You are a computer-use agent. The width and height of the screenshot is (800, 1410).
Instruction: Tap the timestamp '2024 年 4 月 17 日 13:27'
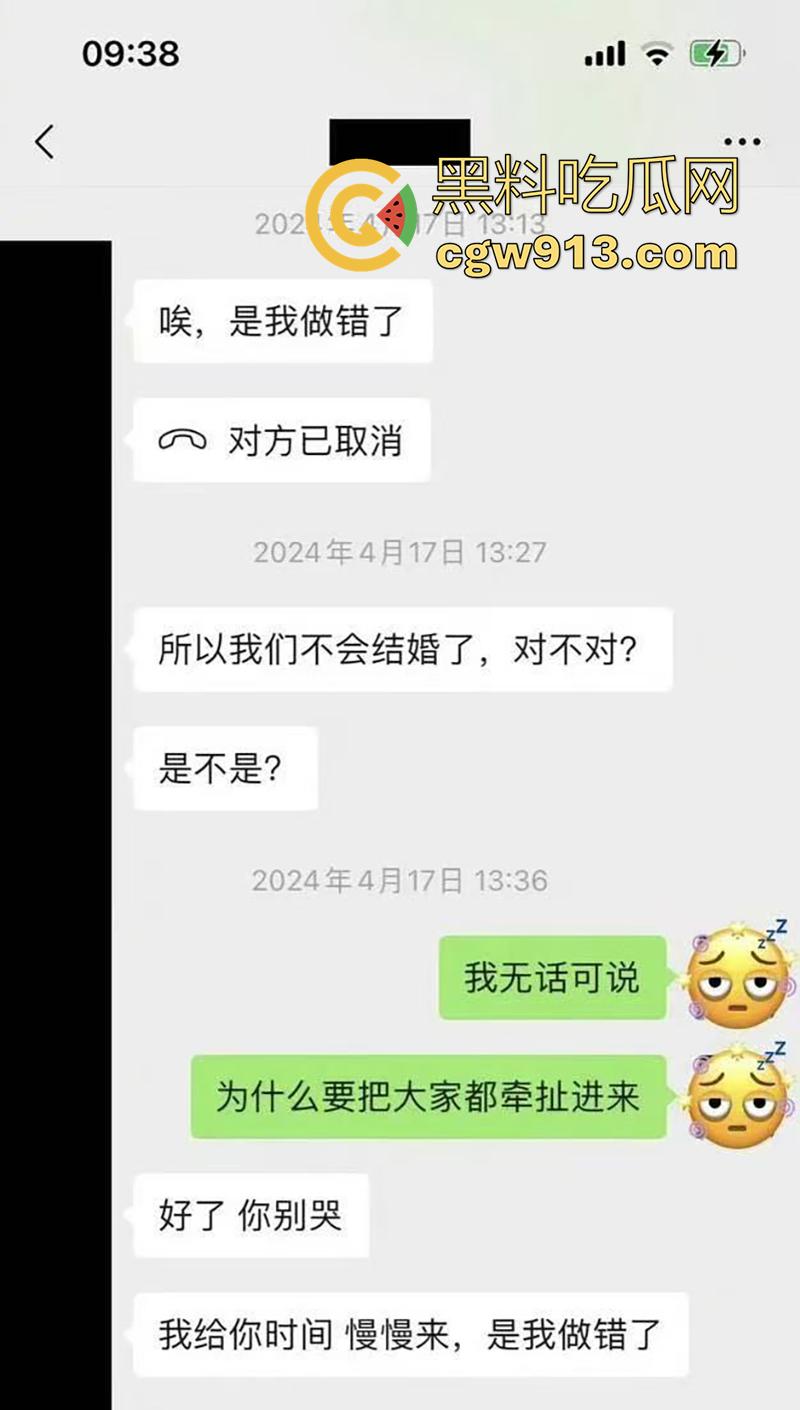400,550
